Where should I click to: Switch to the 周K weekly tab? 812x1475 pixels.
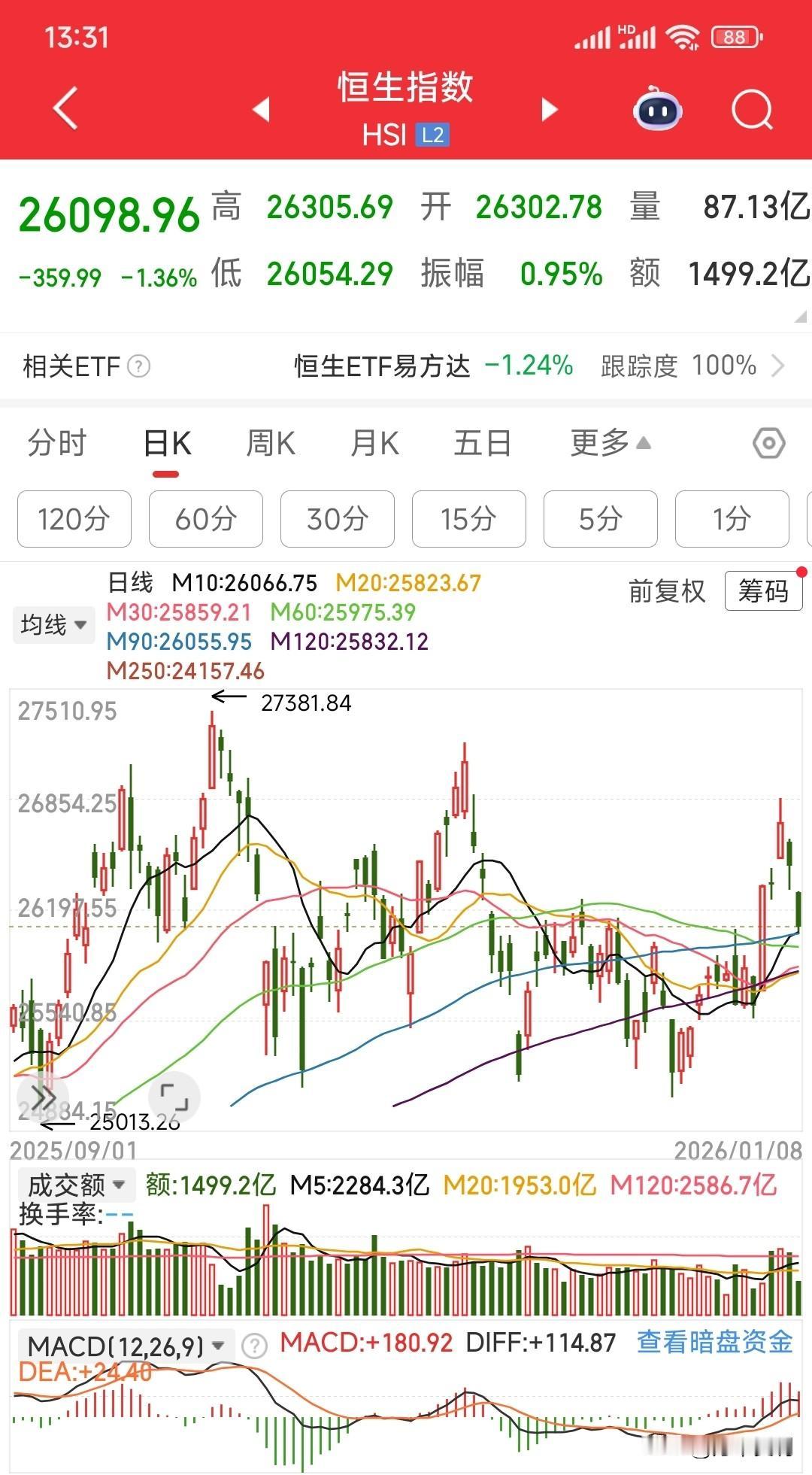pos(272,444)
